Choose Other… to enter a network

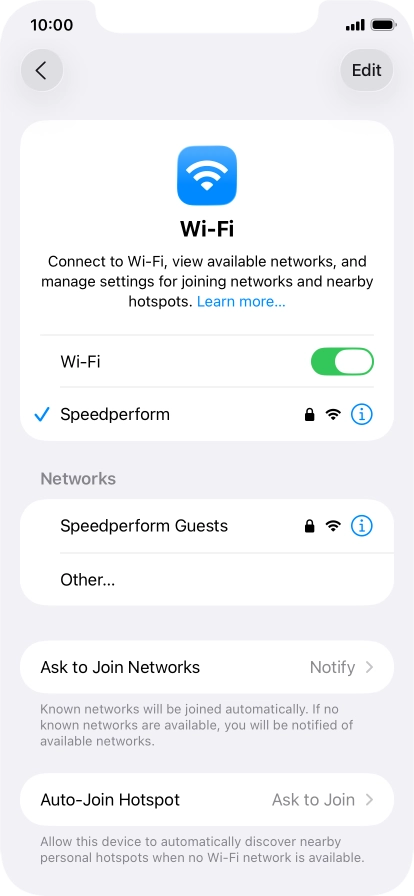point(207,580)
